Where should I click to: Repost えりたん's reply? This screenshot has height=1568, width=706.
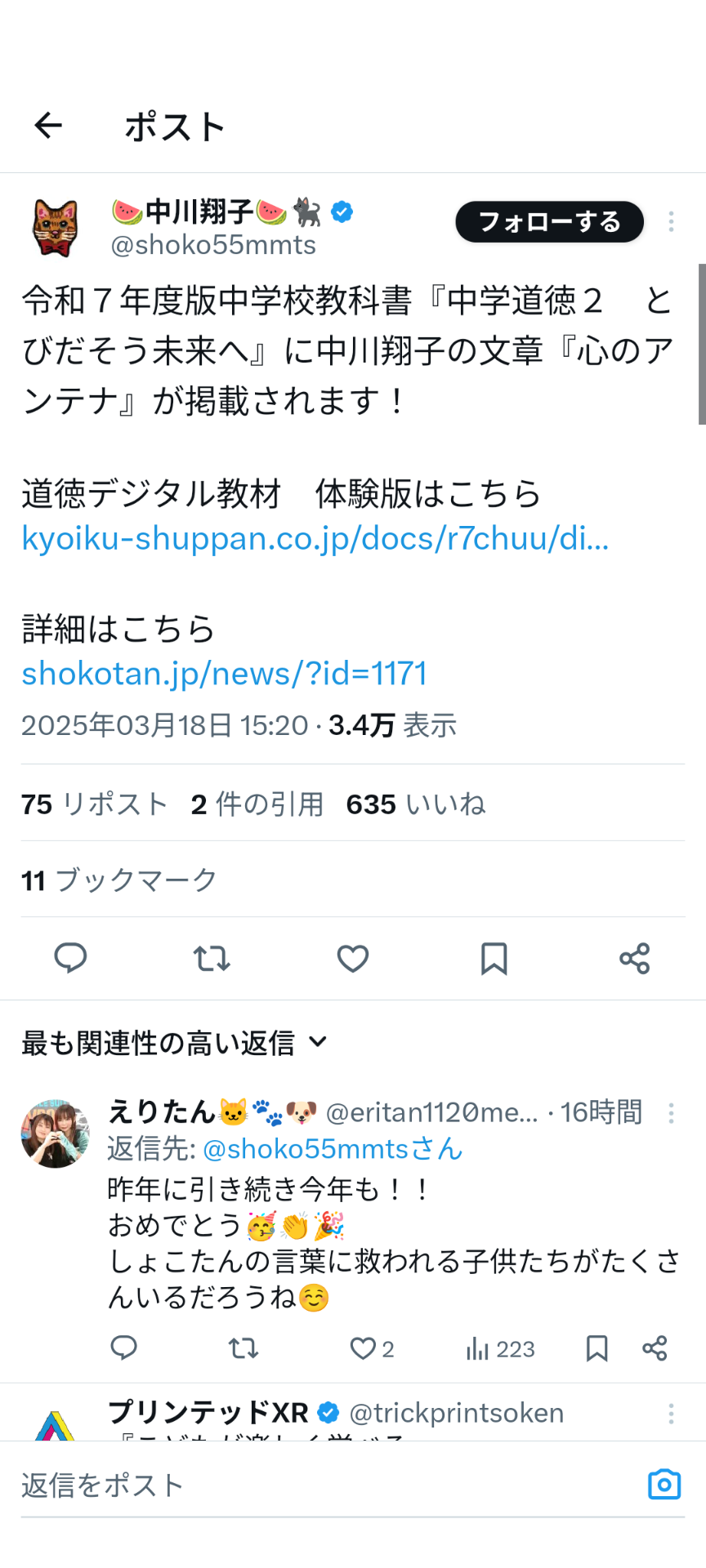(243, 1348)
